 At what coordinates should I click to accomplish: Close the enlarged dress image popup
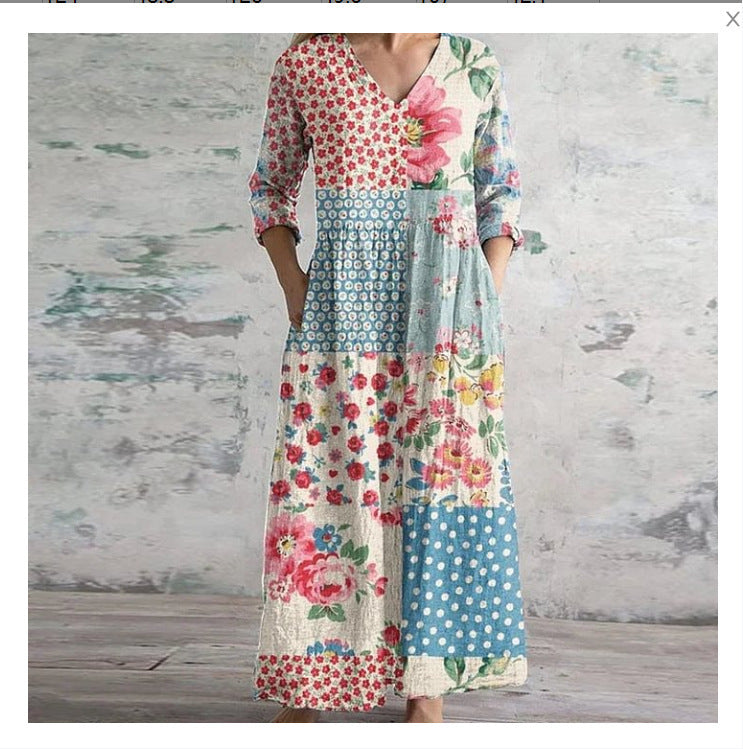pyautogui.click(x=732, y=19)
